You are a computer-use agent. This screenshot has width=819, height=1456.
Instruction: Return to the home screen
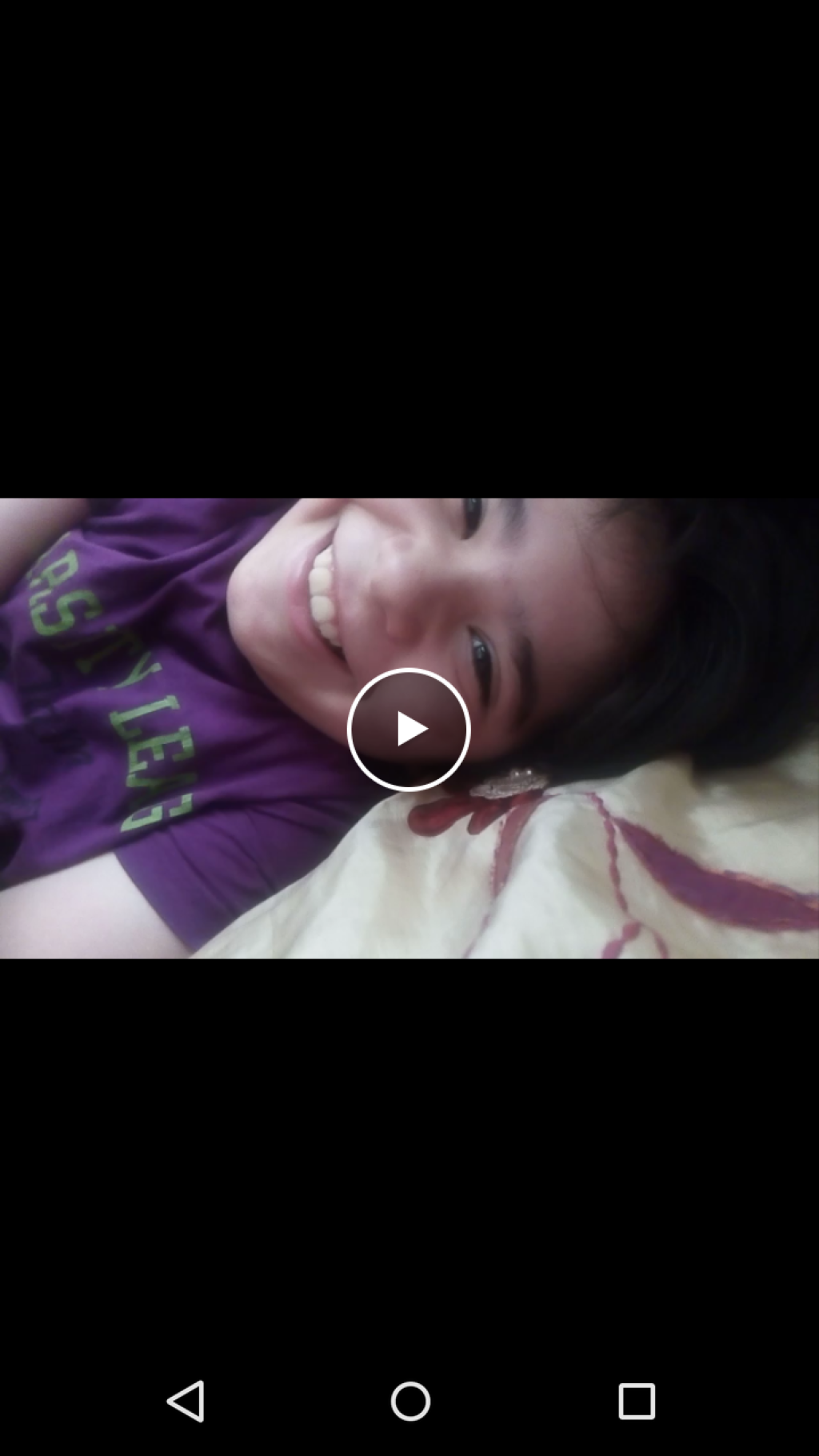click(x=410, y=1401)
